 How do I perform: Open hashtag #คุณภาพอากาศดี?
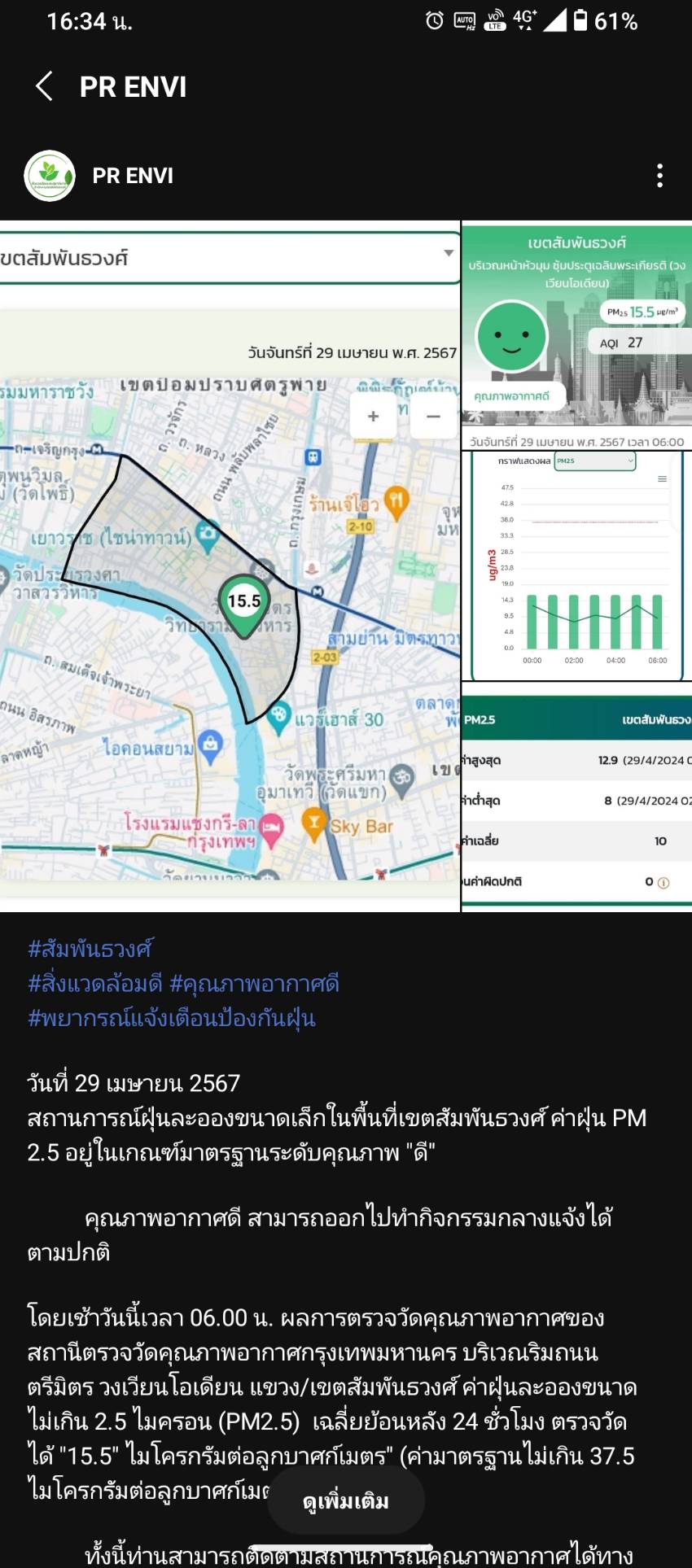point(254,984)
